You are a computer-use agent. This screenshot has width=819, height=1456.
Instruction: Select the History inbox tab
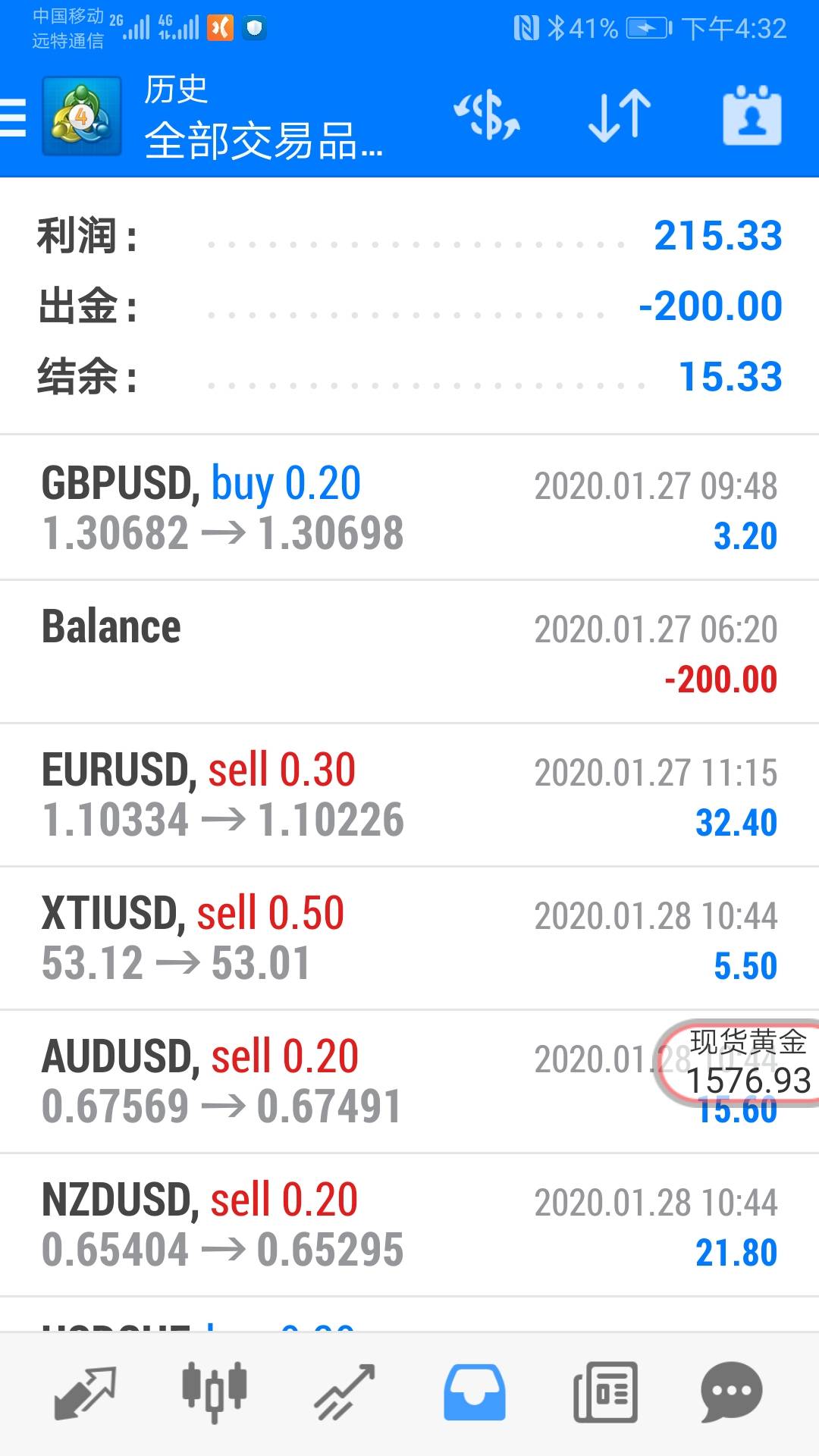(x=475, y=1392)
